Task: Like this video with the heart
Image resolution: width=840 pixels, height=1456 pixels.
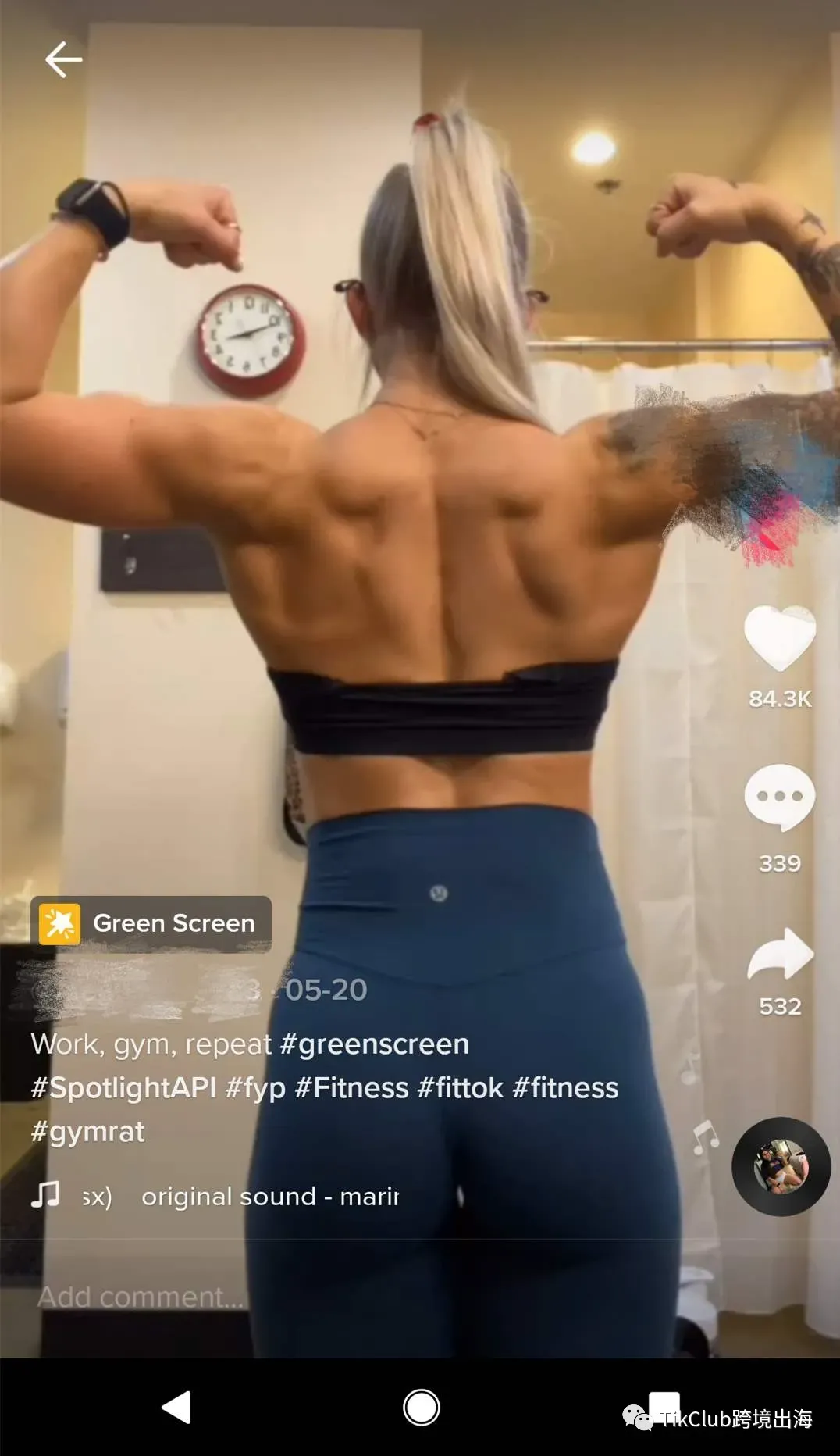Action: click(x=779, y=639)
